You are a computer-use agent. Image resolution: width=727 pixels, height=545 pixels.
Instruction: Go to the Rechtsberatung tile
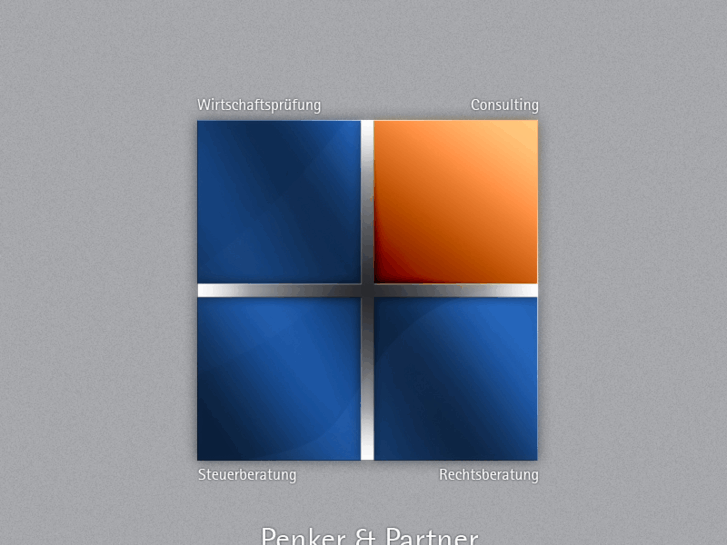[455, 378]
